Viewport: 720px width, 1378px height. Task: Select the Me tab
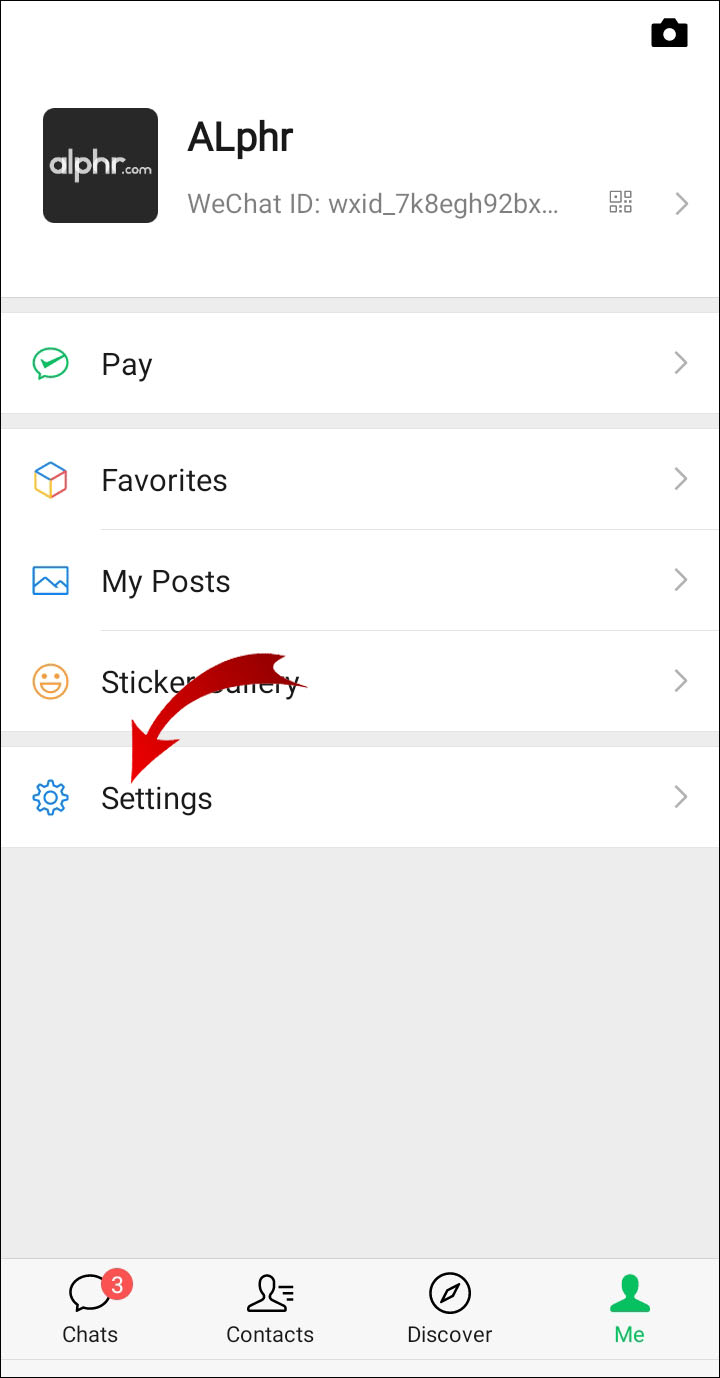click(630, 1308)
